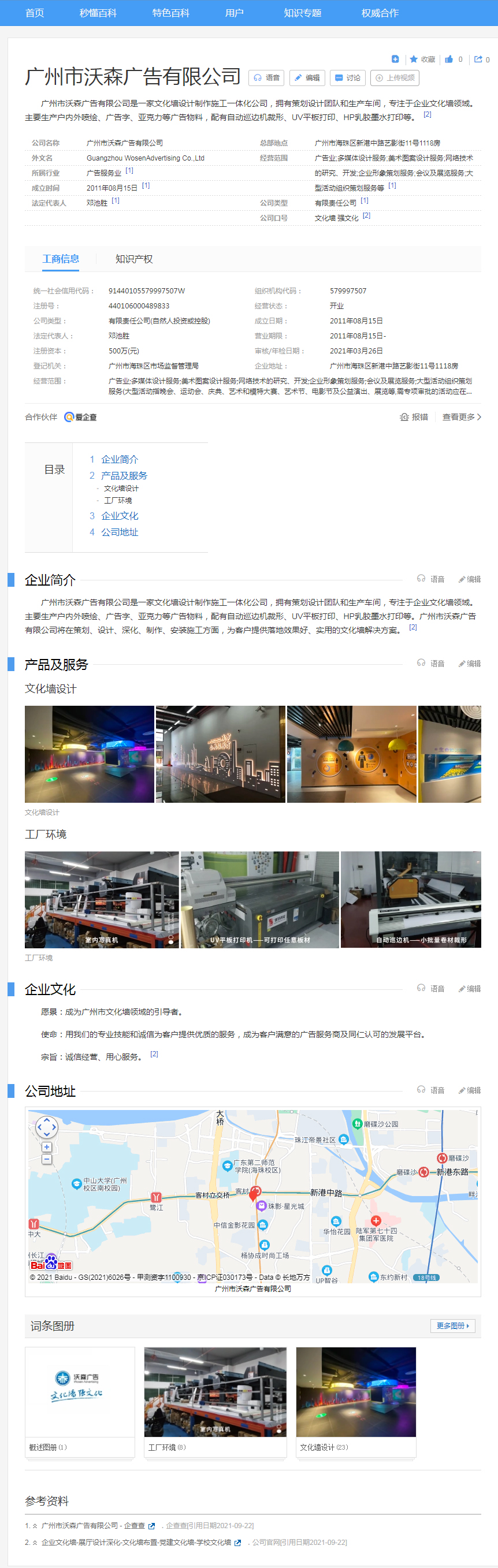Zoom in on the map with the plus button
The width and height of the screenshot is (498, 1568).
47,1147
